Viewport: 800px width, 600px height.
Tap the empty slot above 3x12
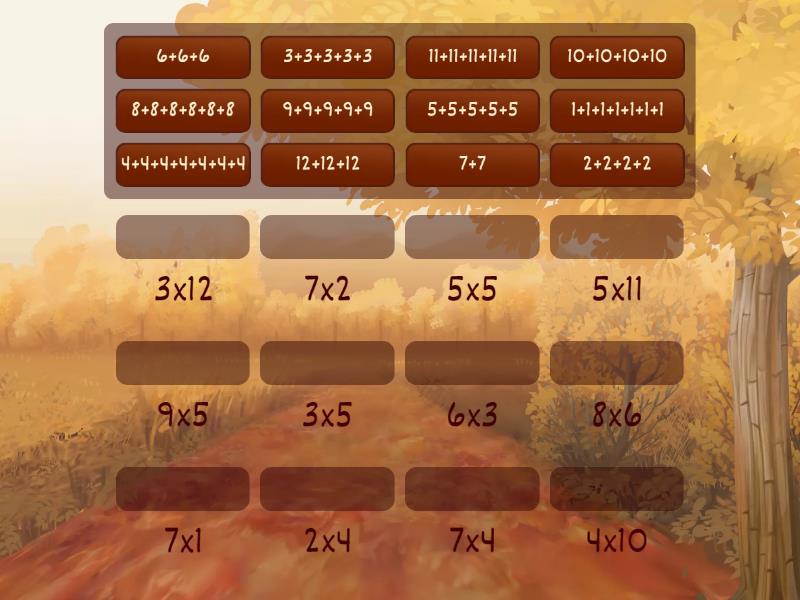coord(183,237)
